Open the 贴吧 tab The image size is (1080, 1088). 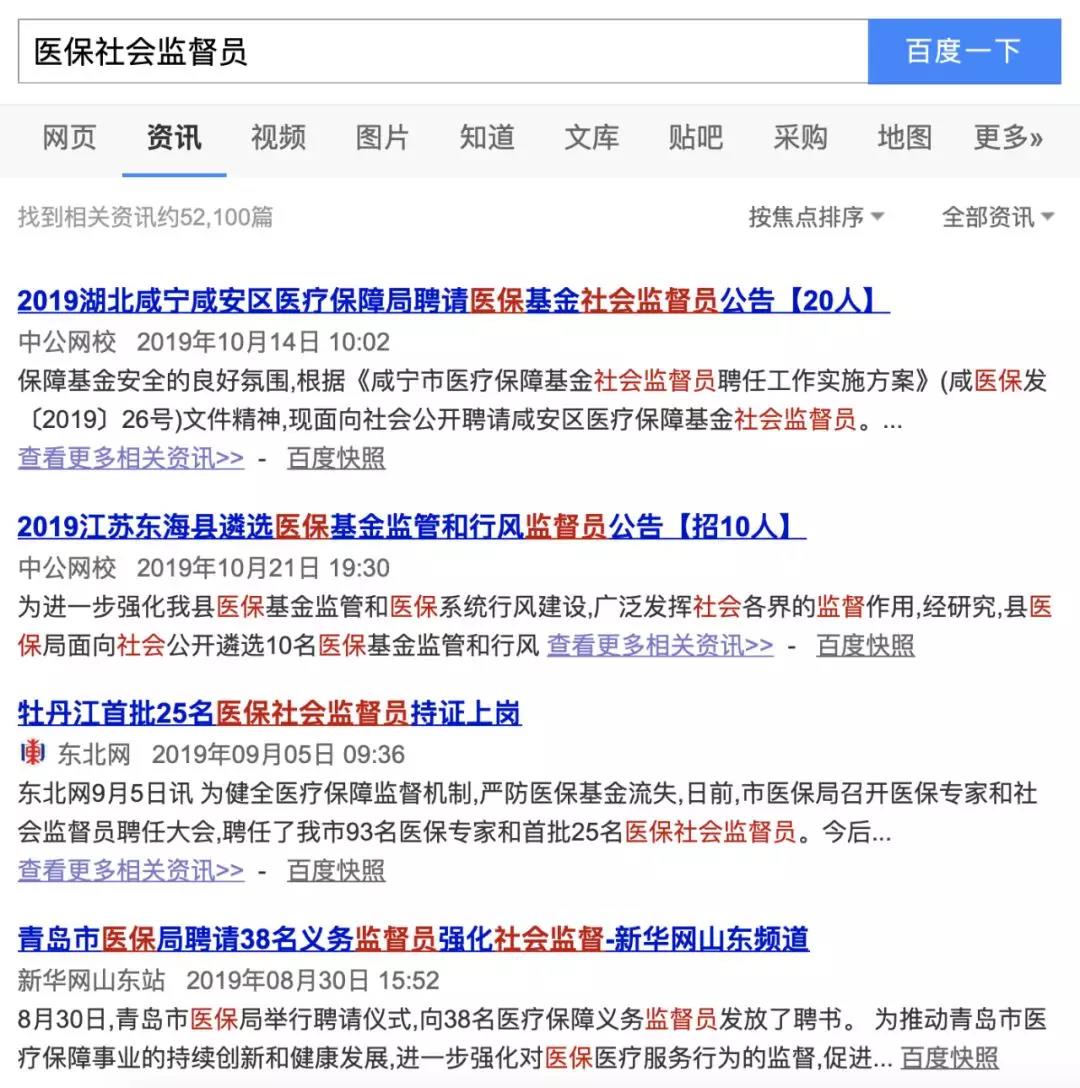tap(695, 137)
